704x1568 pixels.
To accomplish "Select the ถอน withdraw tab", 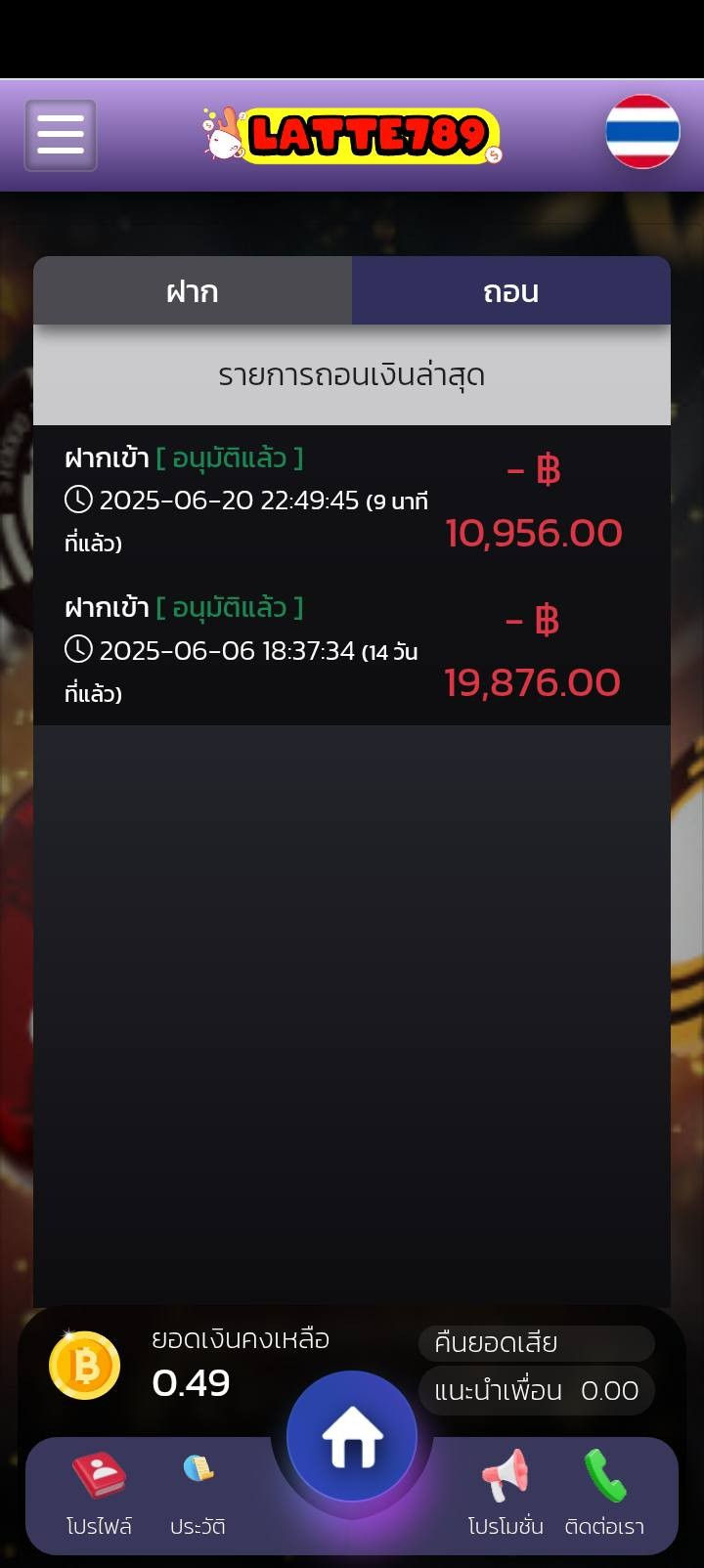I will (x=510, y=291).
